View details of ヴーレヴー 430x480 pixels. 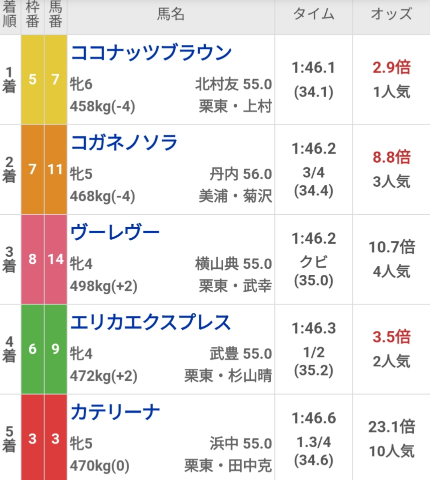[115, 232]
